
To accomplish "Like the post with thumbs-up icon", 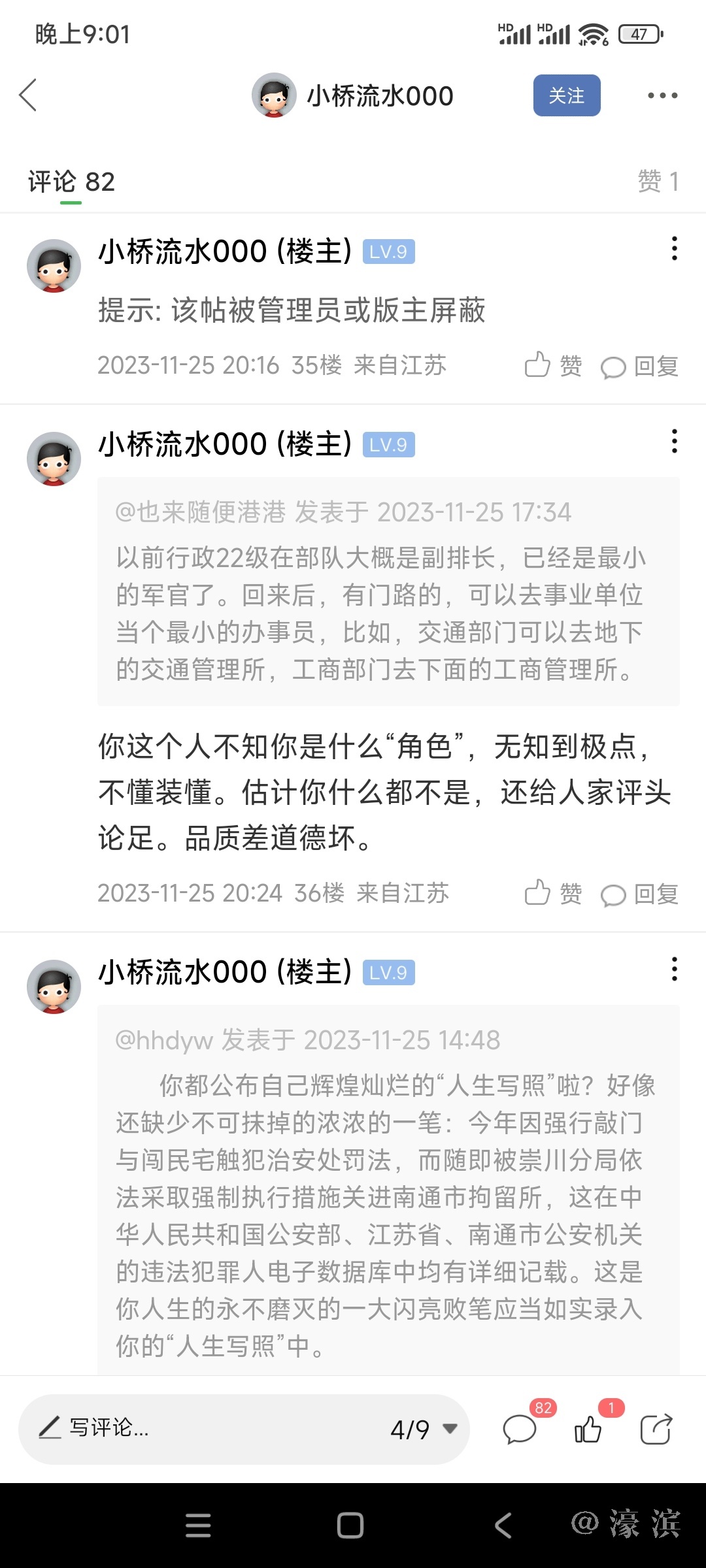I will (588, 1429).
